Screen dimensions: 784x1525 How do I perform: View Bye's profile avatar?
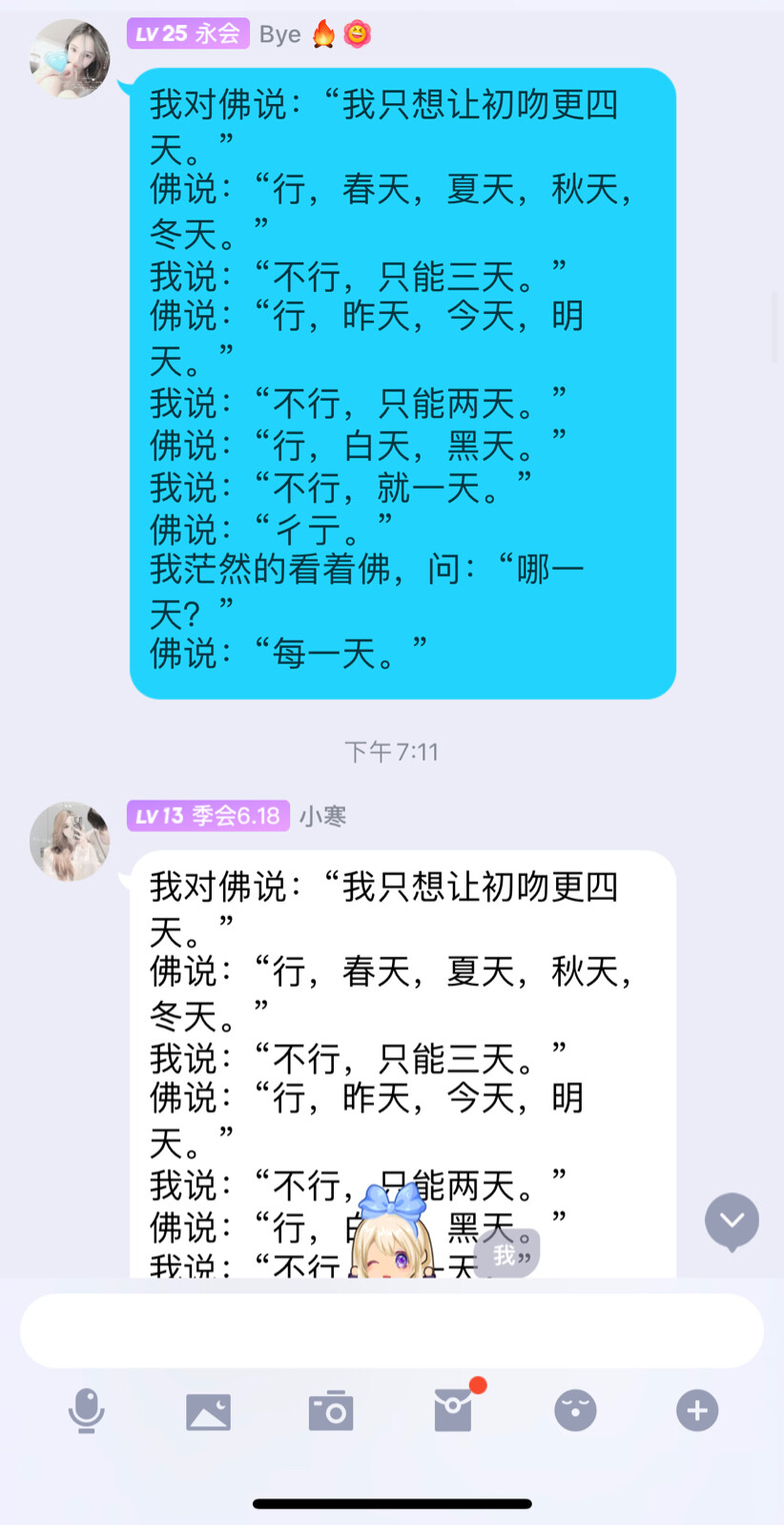70,59
